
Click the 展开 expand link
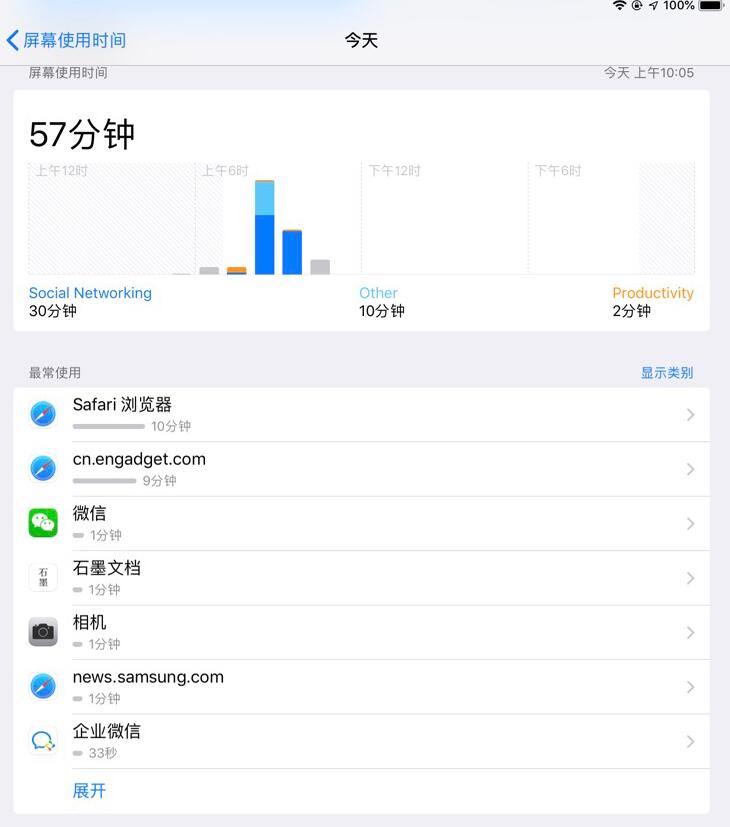click(88, 790)
